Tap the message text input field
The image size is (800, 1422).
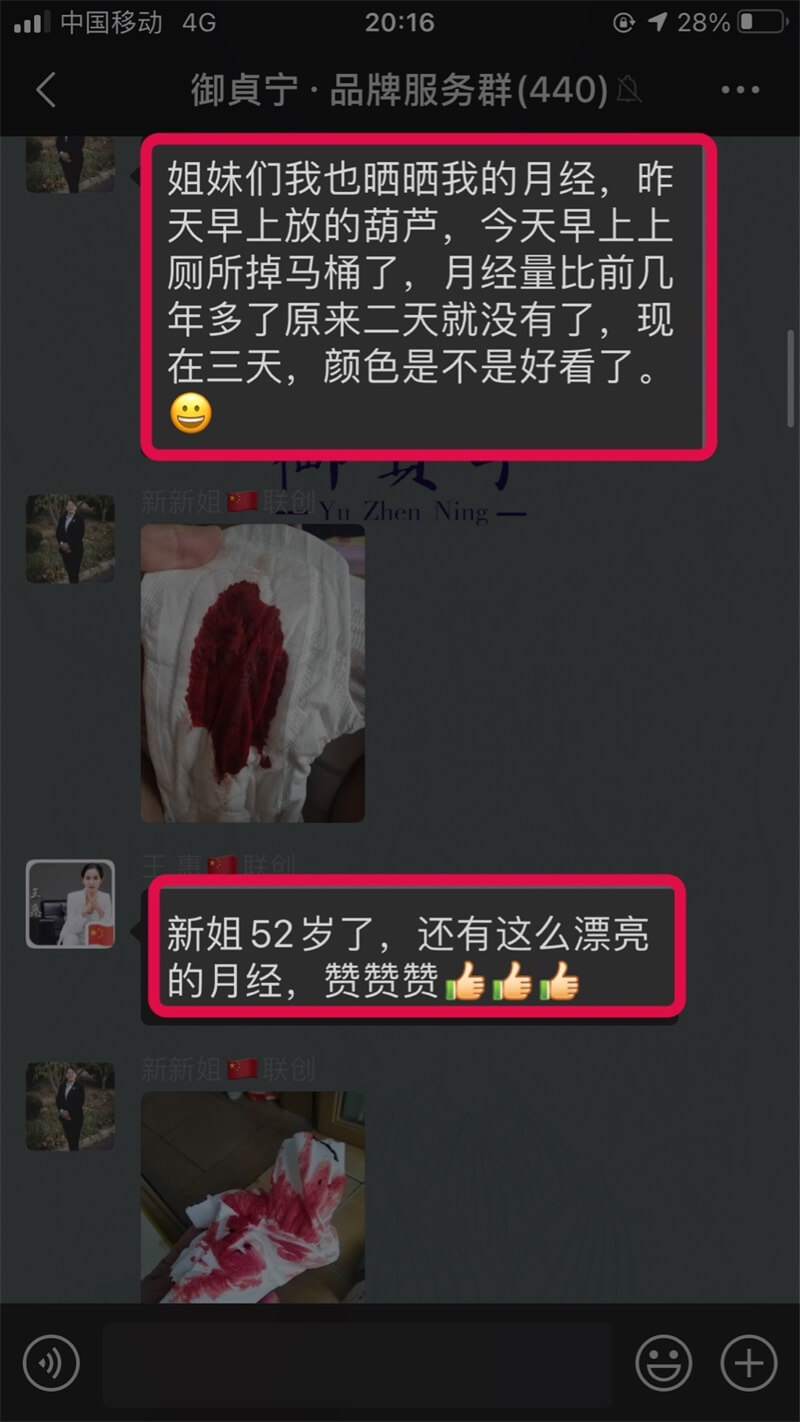tap(357, 1363)
